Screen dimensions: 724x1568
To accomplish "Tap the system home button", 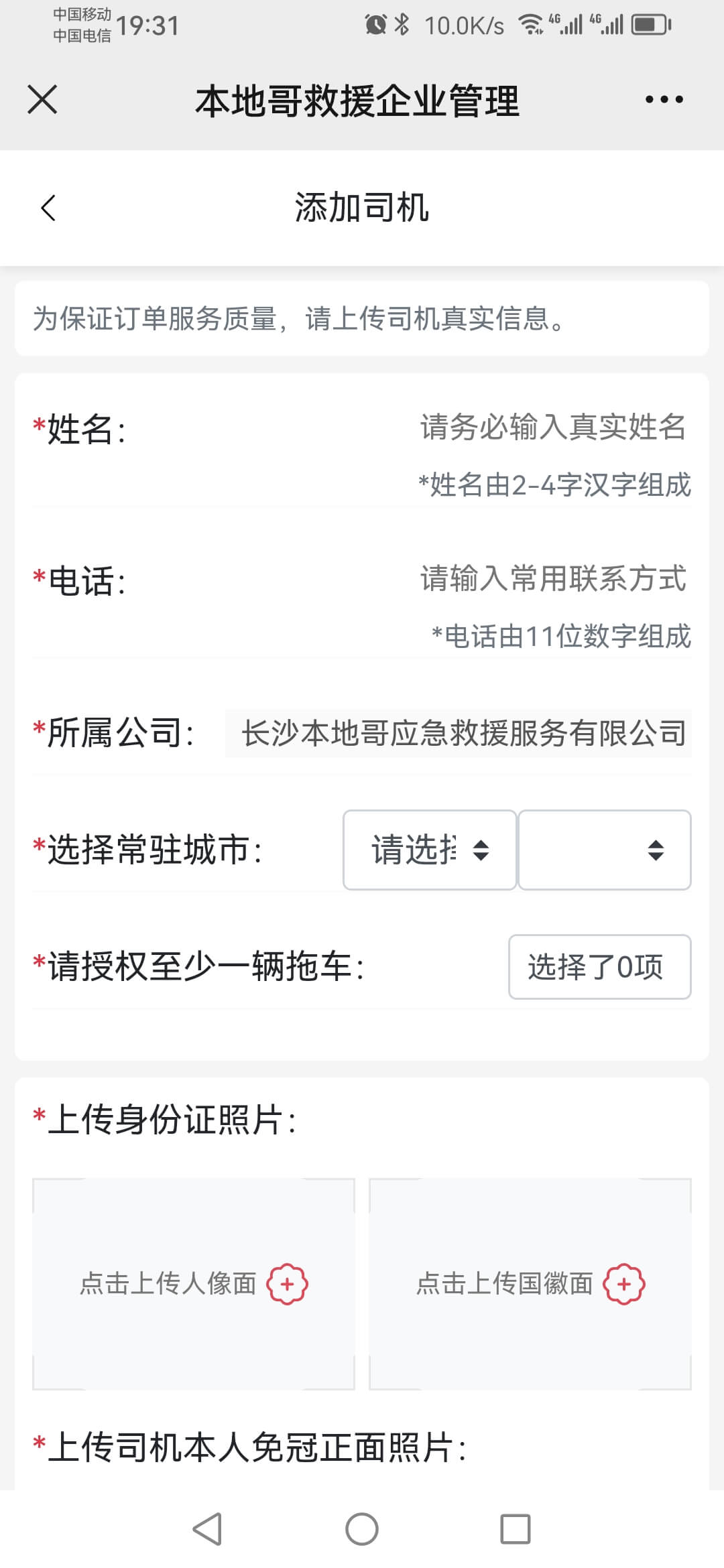I will click(x=362, y=1529).
